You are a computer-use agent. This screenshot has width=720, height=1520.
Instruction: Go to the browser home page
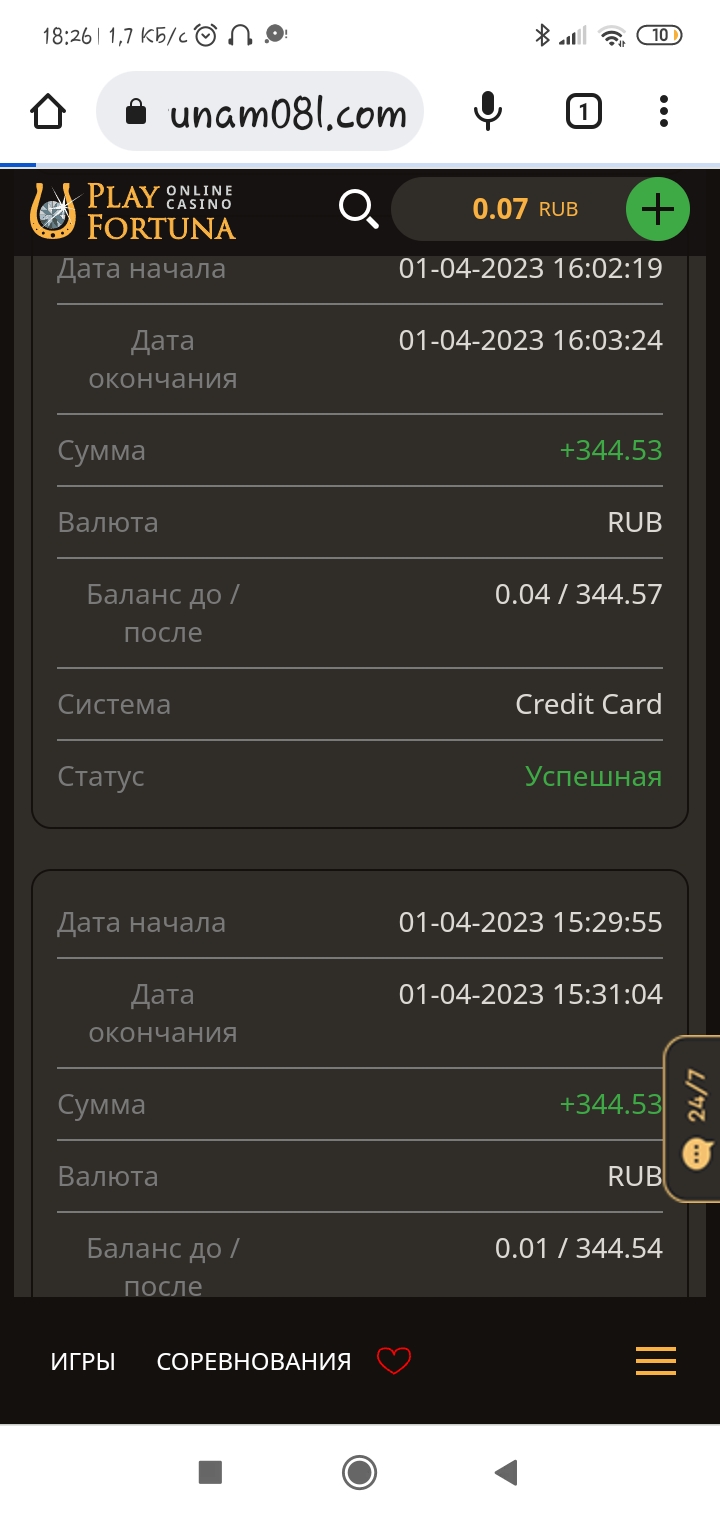[x=48, y=112]
